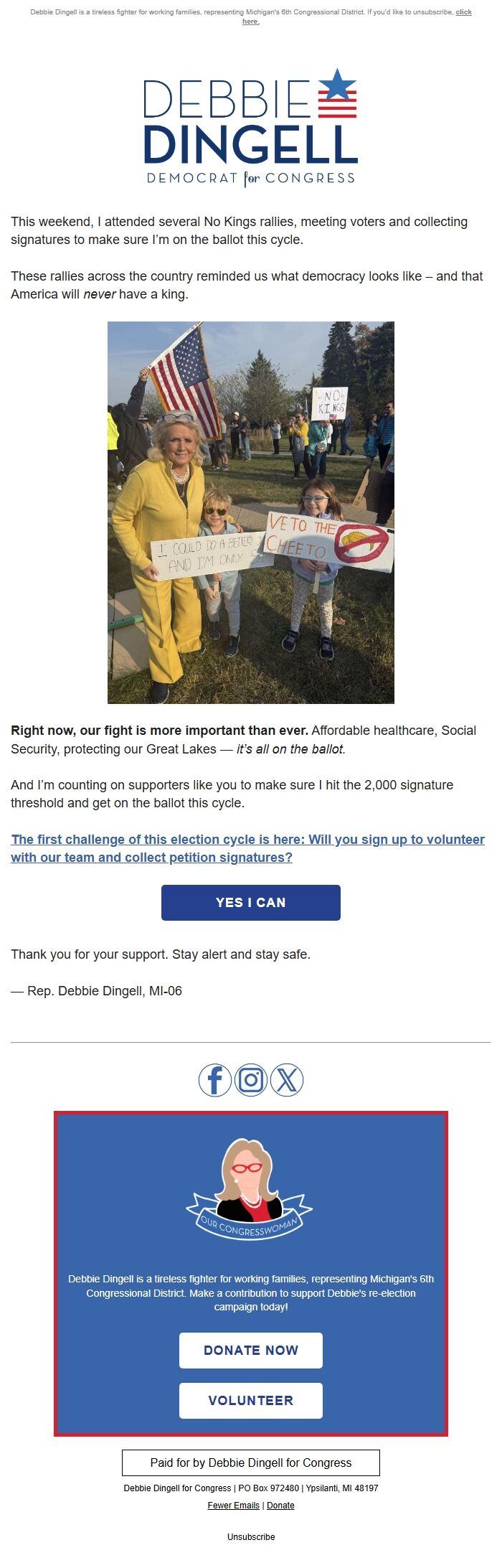Select the Fewer Emails link
502x1568 pixels.
click(233, 1506)
